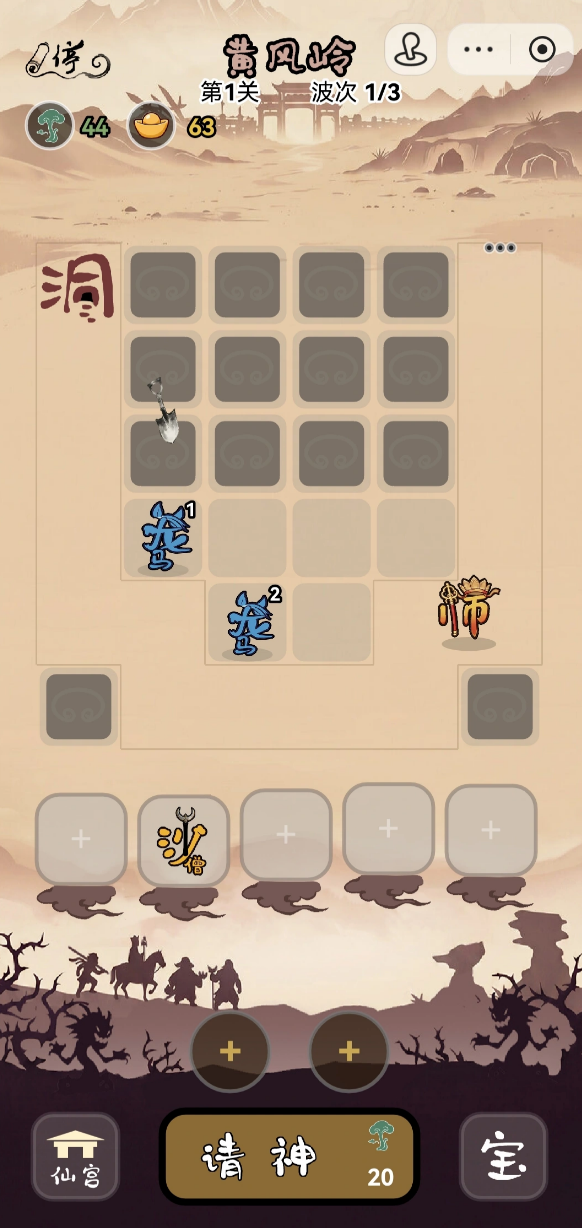Open the 宝 treasure button
582x1228 pixels.
[503, 1157]
